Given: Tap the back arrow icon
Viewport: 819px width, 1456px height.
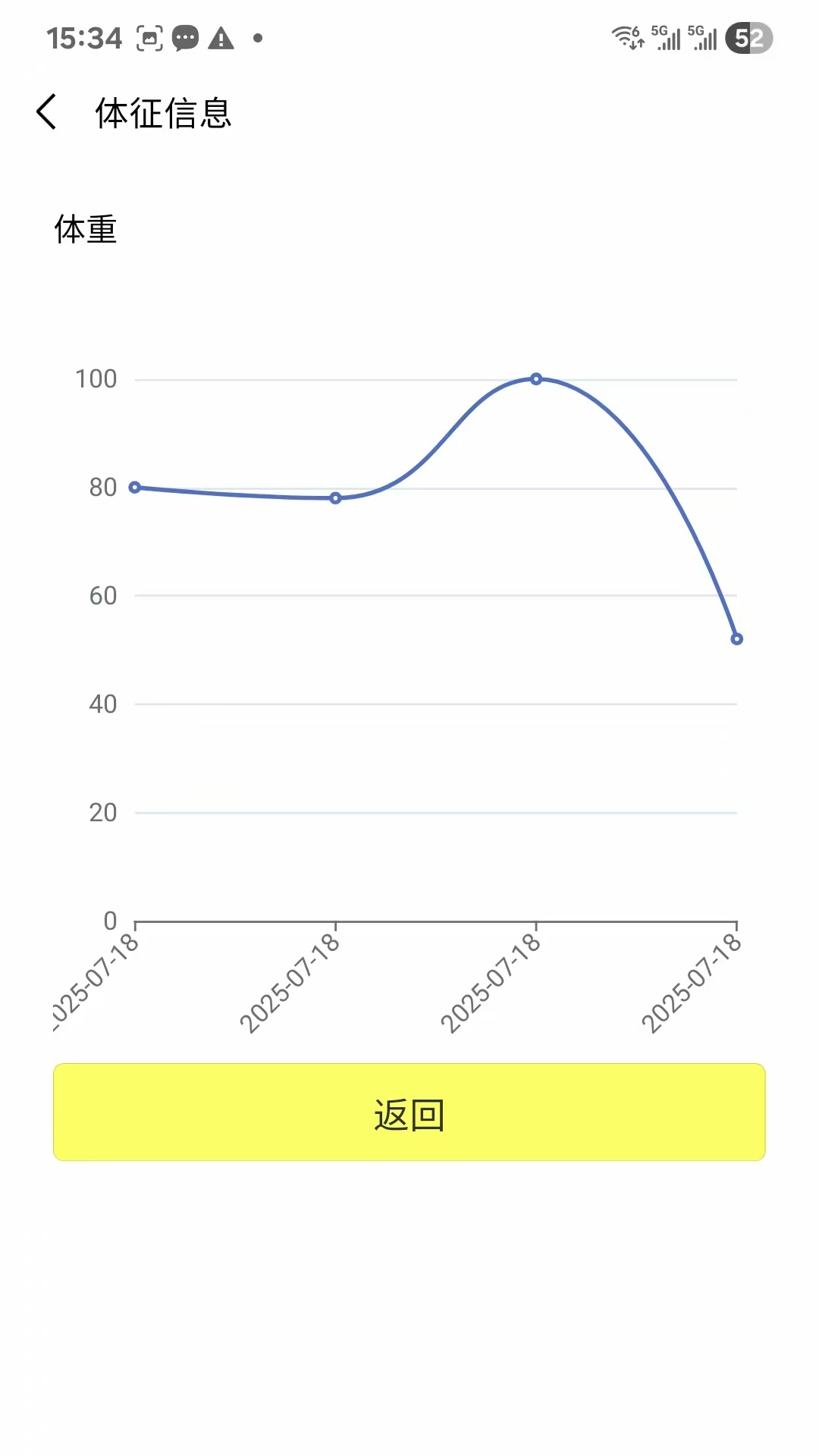Looking at the screenshot, I should click(47, 111).
